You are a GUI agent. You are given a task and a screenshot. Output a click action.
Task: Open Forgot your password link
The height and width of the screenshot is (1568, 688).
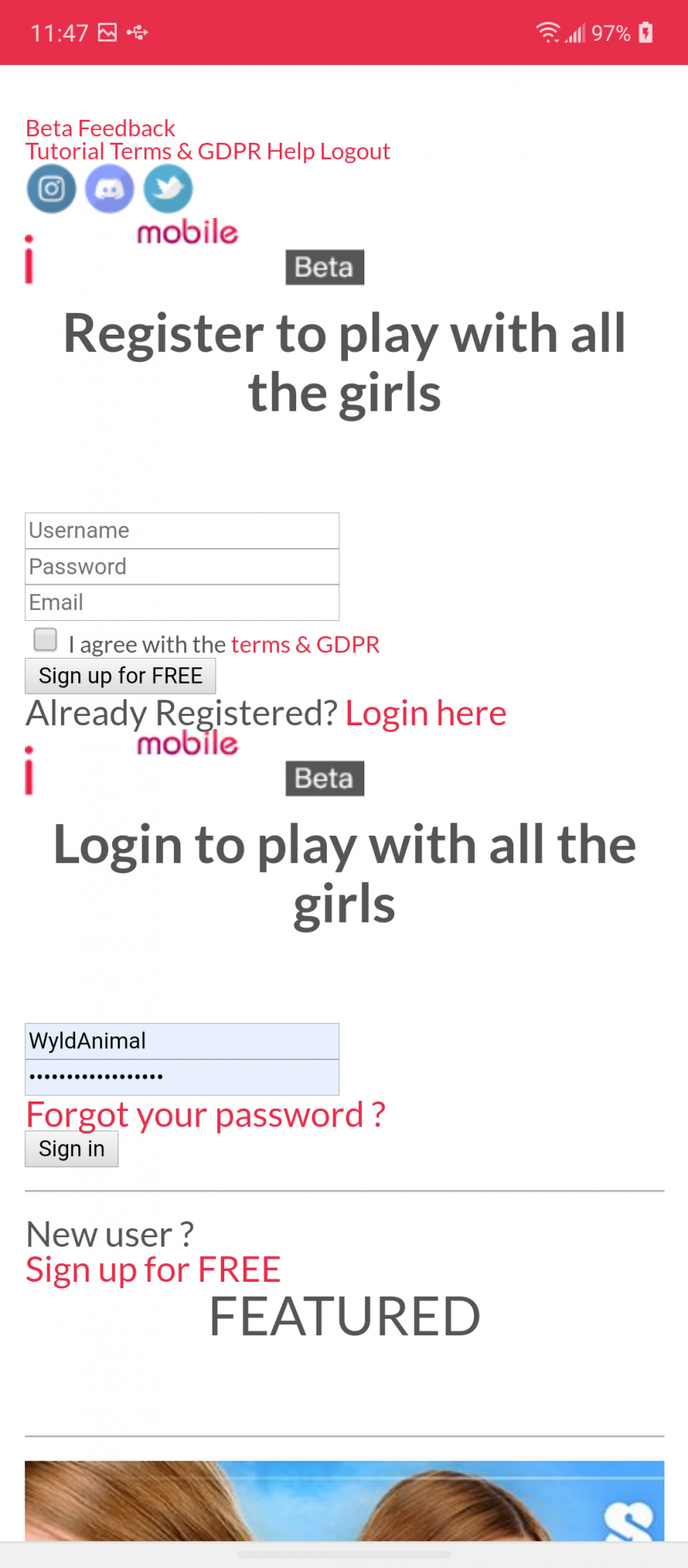[x=205, y=1115]
